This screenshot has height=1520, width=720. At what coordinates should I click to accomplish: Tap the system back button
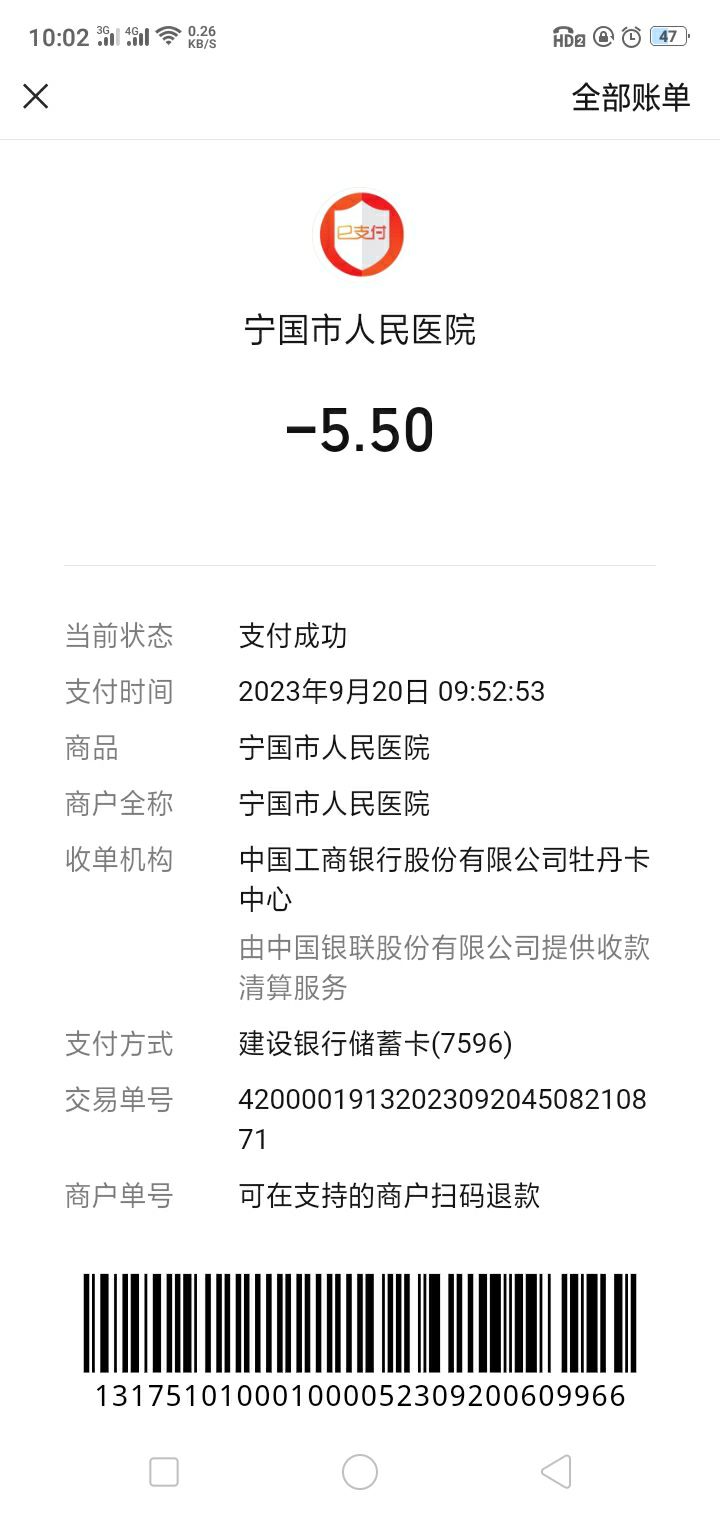coord(556,1472)
